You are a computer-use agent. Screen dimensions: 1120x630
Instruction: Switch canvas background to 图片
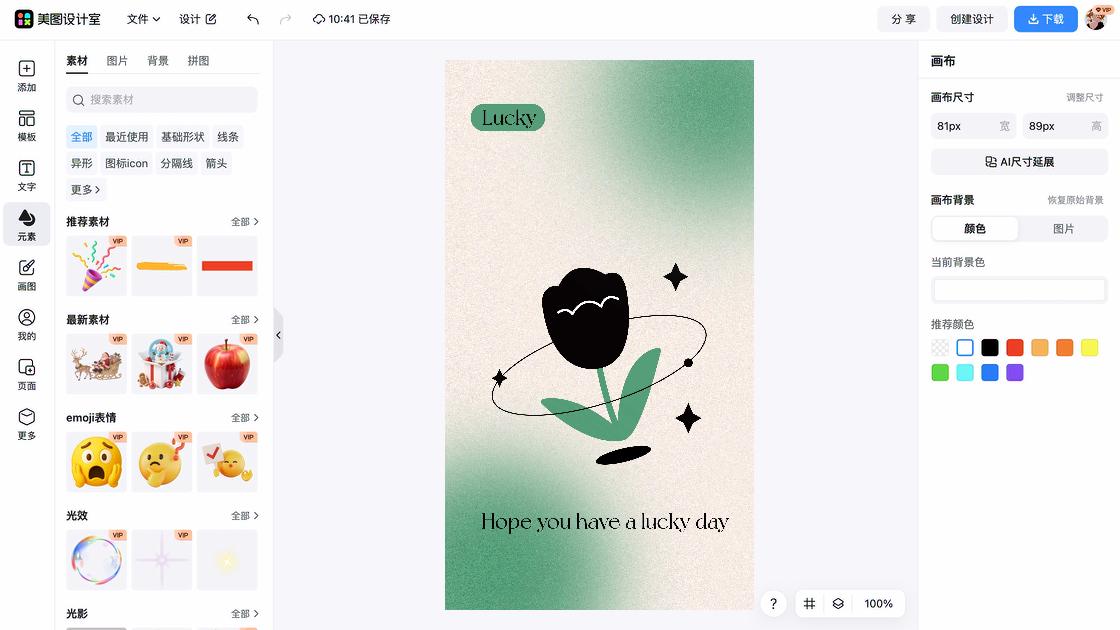1063,229
